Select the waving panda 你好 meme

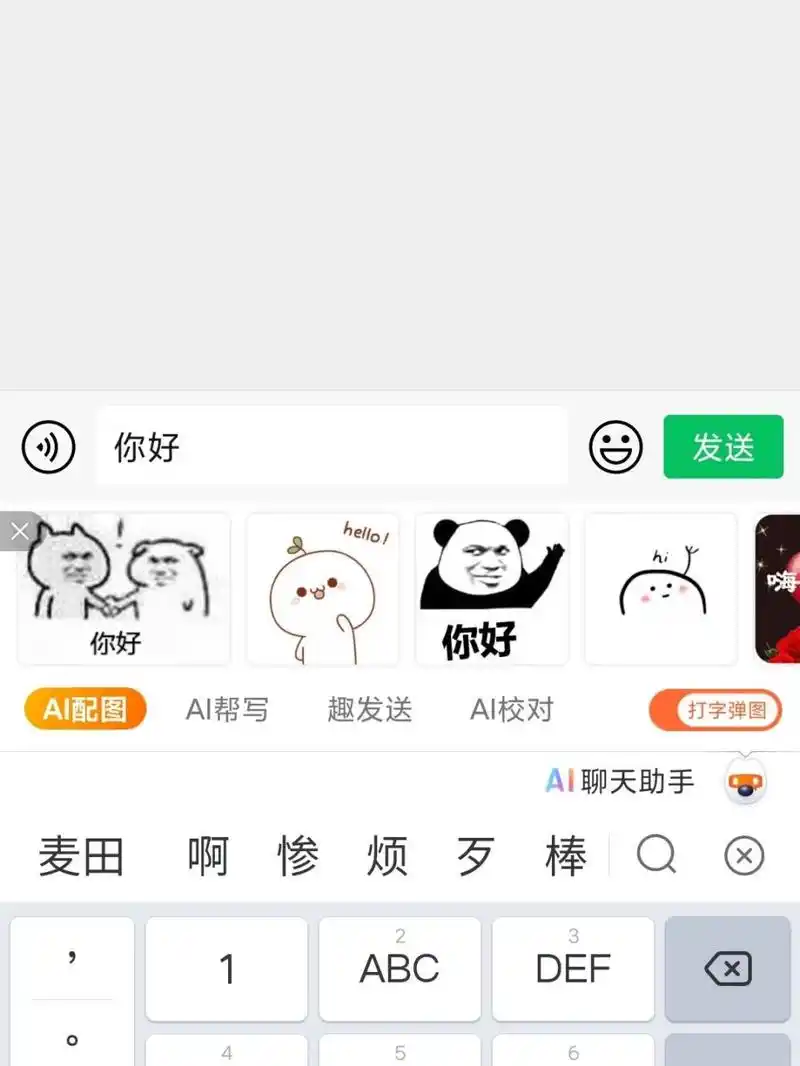pos(492,588)
